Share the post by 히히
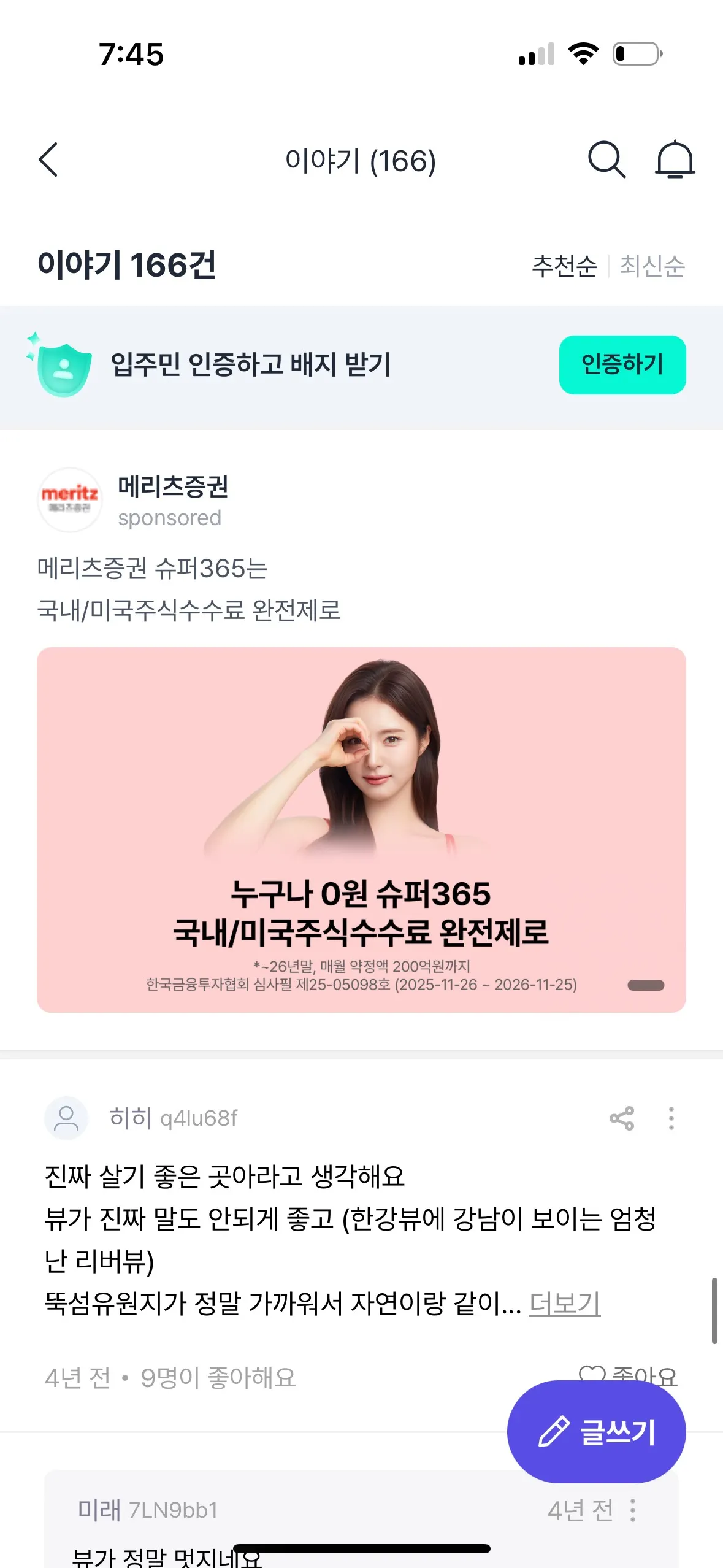Image resolution: width=723 pixels, height=1568 pixels. [621, 1118]
